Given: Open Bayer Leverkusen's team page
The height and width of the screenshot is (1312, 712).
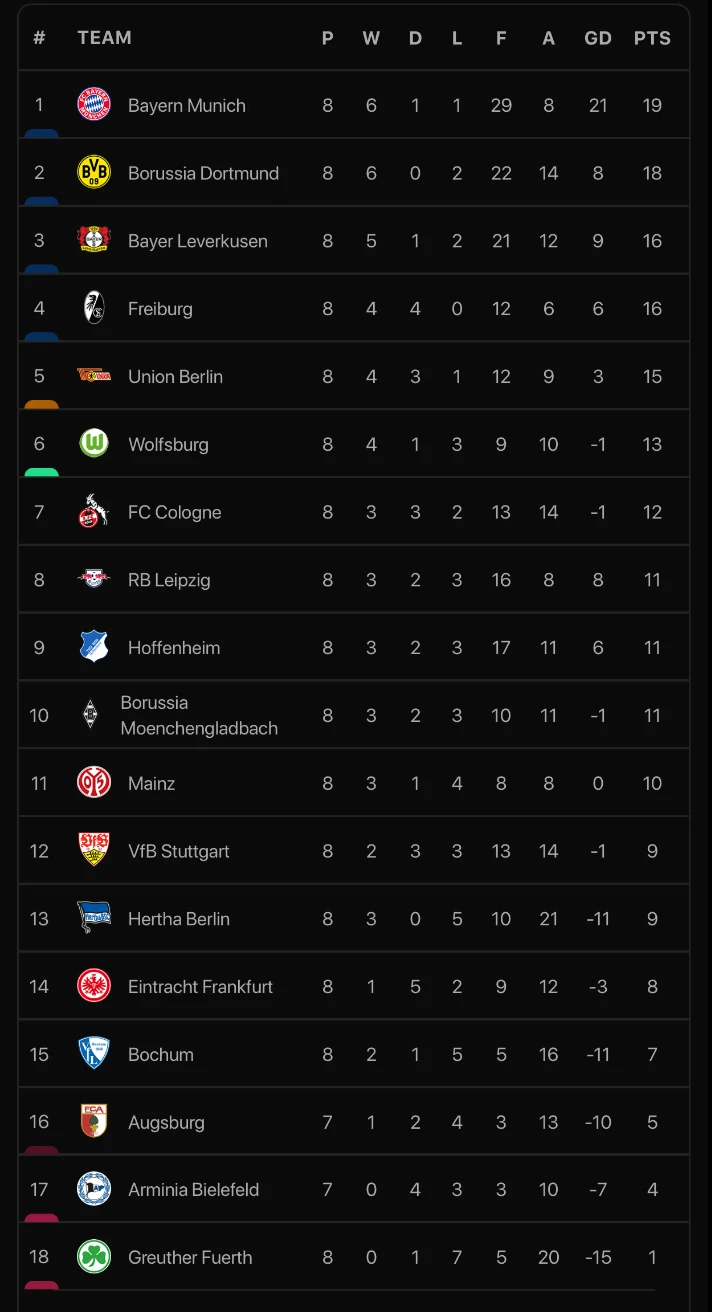Looking at the screenshot, I should click(x=198, y=241).
